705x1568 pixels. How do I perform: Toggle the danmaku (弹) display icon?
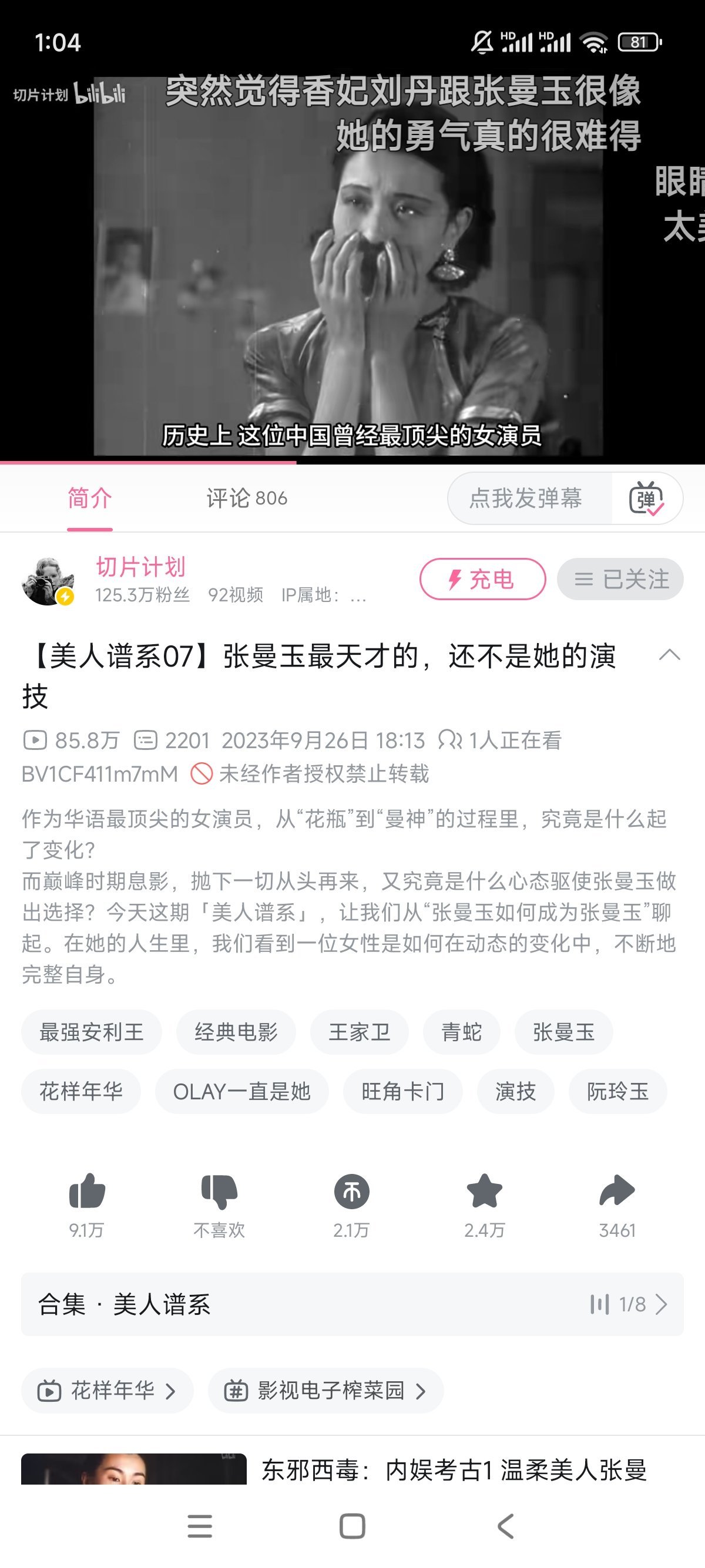pyautogui.click(x=646, y=498)
